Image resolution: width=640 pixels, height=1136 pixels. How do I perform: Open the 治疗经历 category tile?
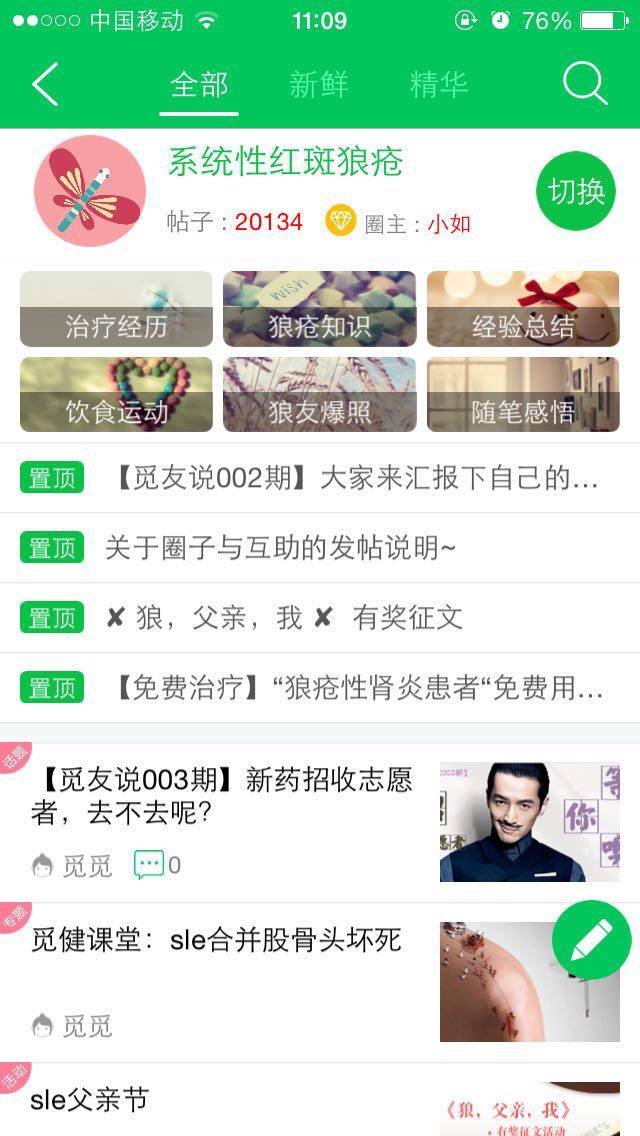116,309
